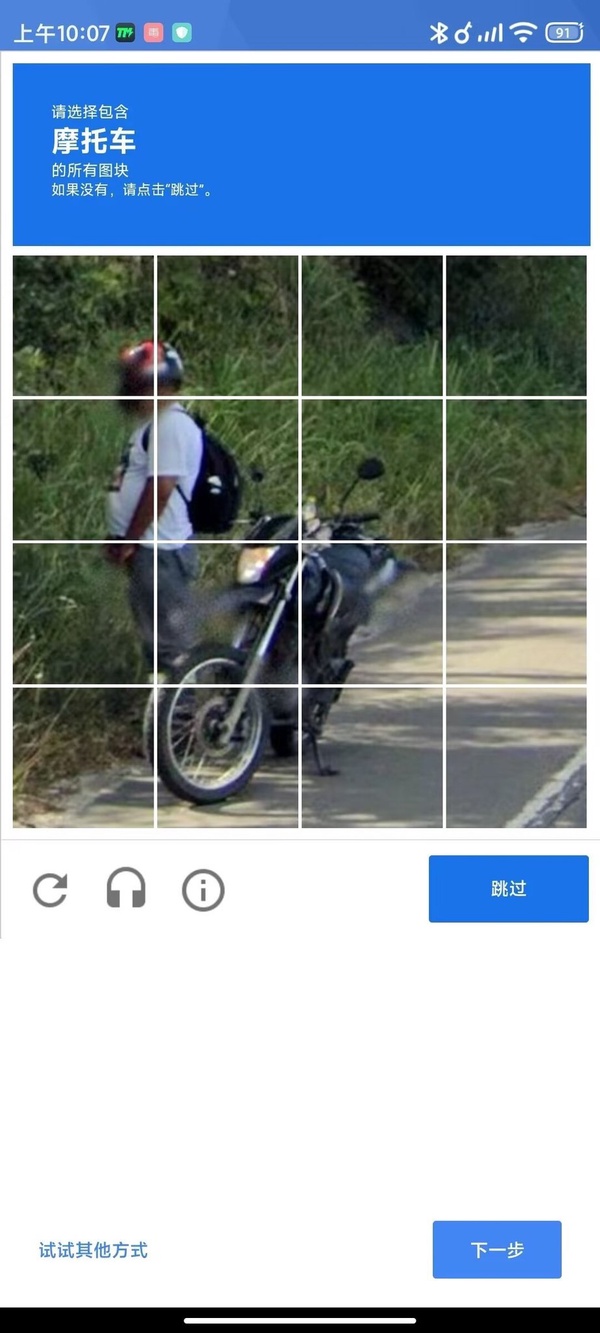Pick the tile showing the handlebar mirror
The image size is (600, 1333).
pyautogui.click(x=371, y=469)
